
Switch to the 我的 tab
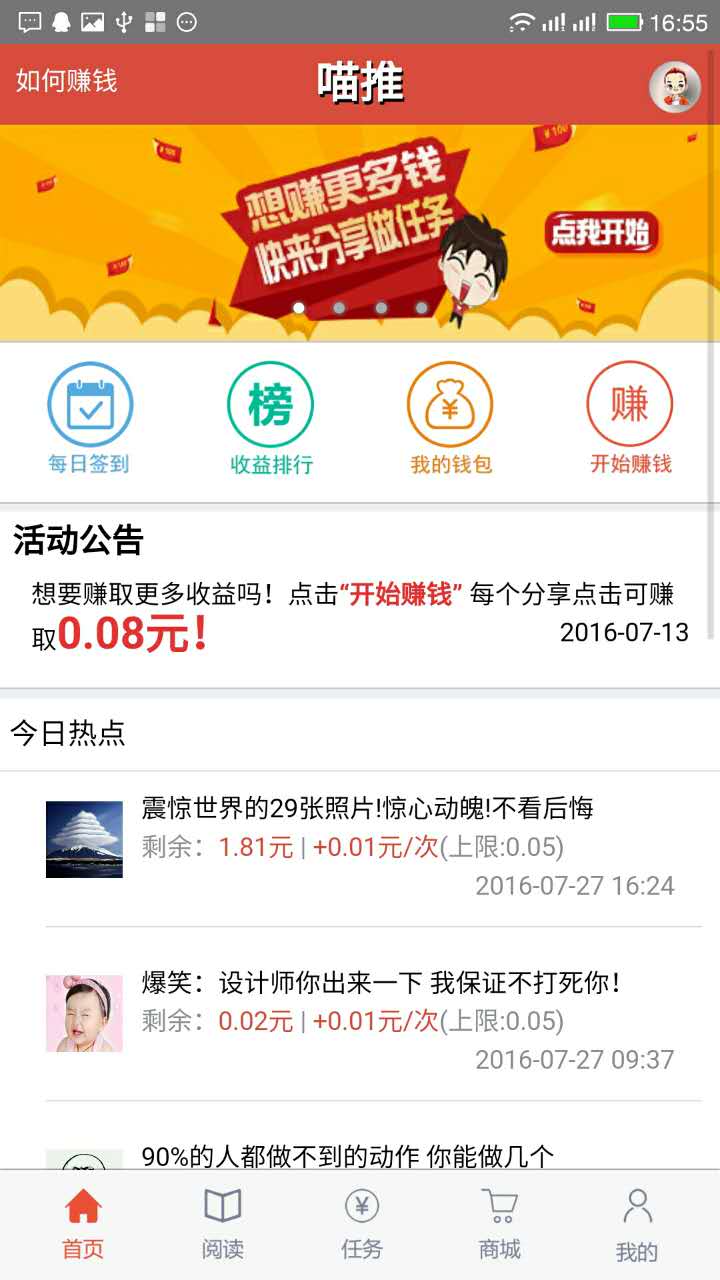[637, 1224]
